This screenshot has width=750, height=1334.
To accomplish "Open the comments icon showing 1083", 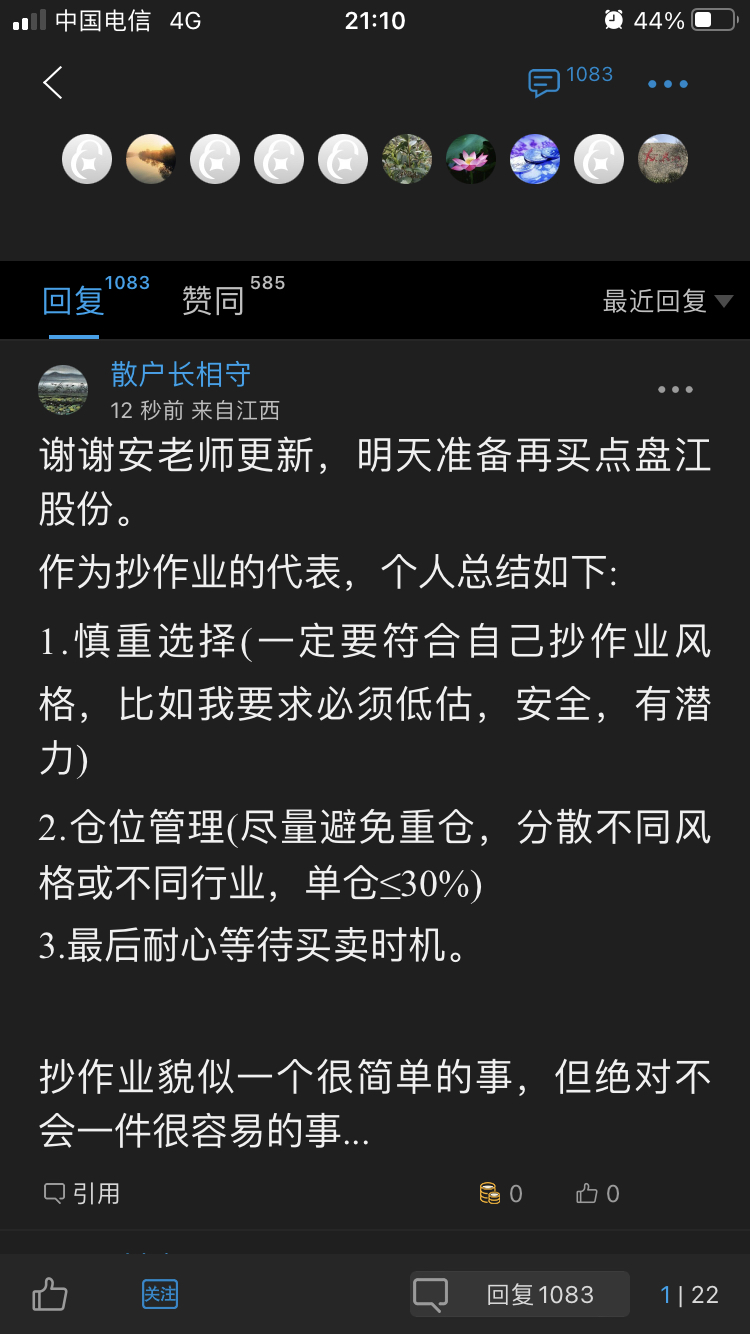I will point(545,83).
